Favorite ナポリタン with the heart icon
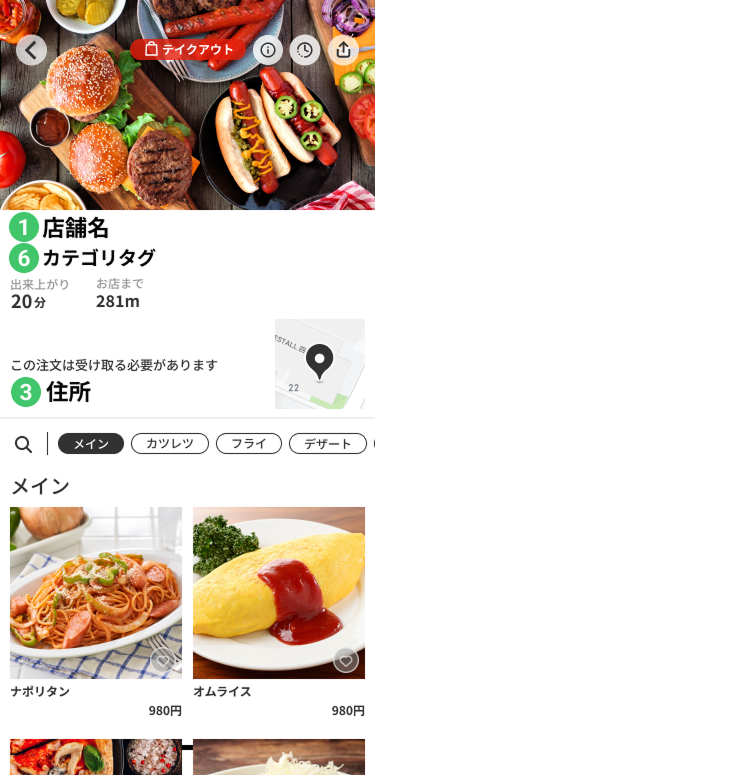This screenshot has width=750, height=775. [163, 660]
